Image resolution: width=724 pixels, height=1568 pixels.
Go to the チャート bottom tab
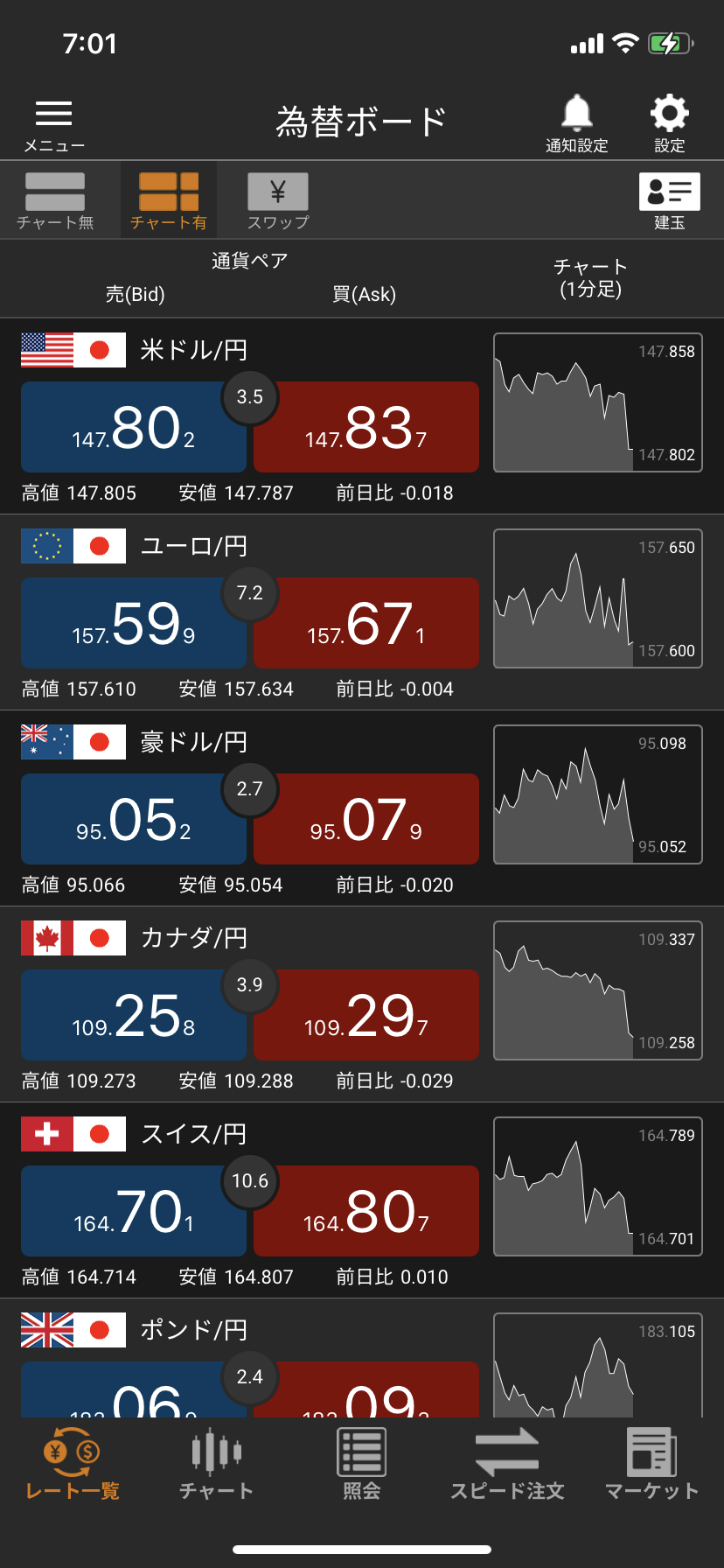216,1463
